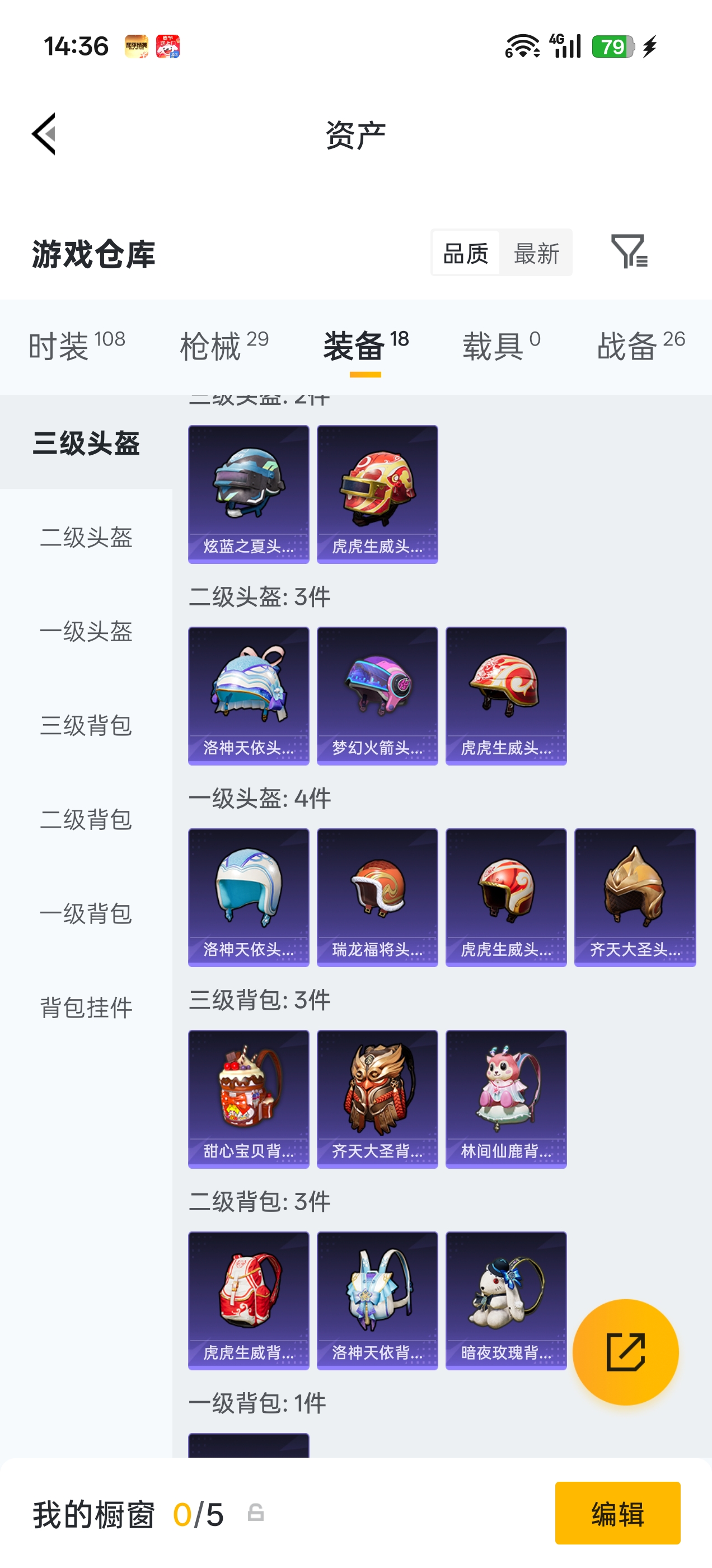Open the 林间仙鹿 backpack item
The image size is (712, 1568).
pos(505,1098)
